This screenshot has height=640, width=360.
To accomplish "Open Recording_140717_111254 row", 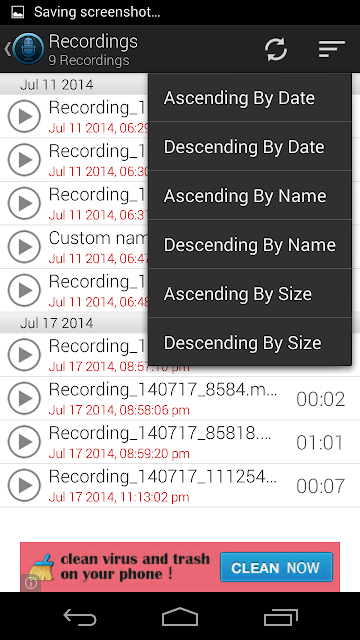I will pyautogui.click(x=180, y=485).
